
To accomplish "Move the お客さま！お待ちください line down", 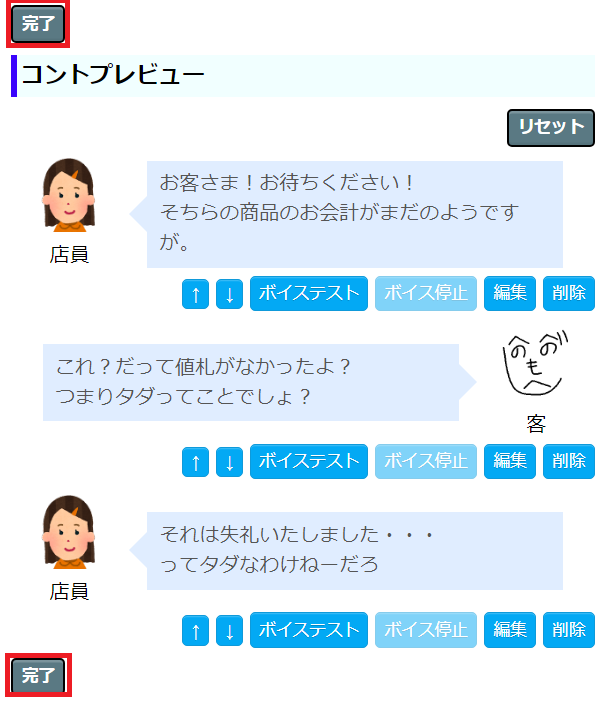I will tap(230, 294).
